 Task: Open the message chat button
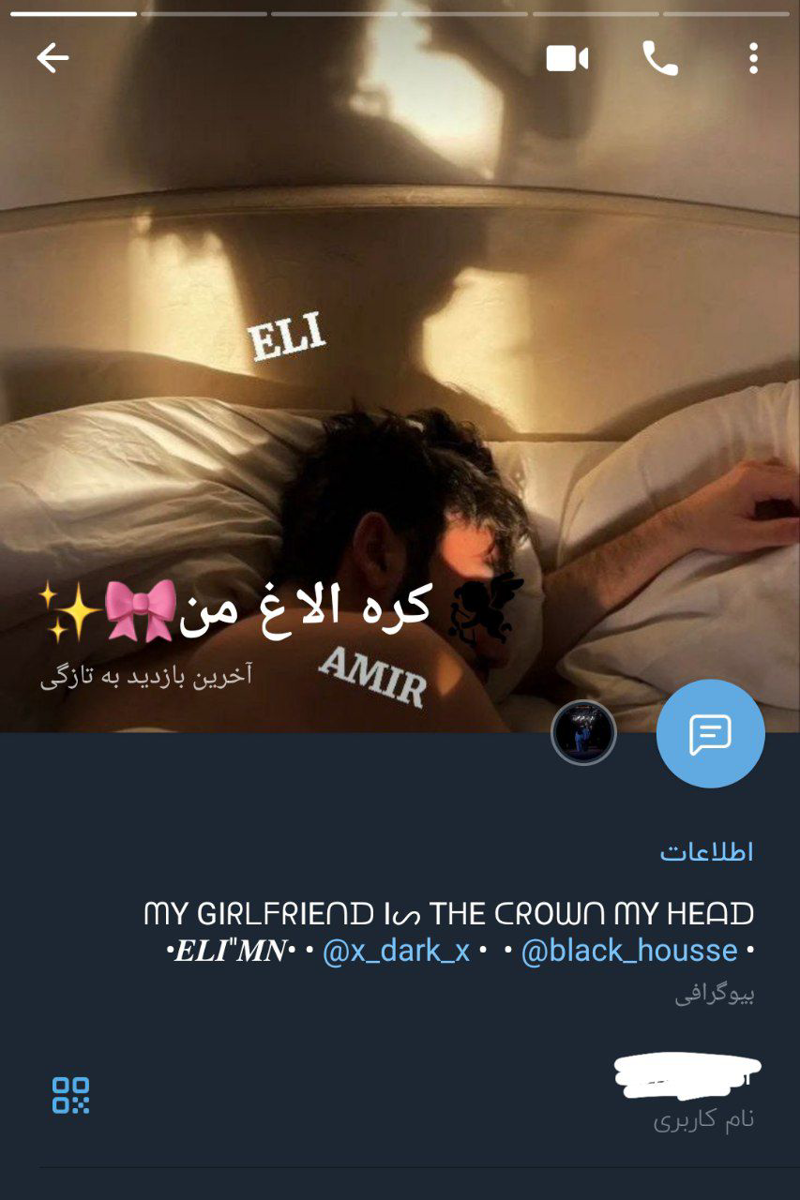tap(710, 734)
